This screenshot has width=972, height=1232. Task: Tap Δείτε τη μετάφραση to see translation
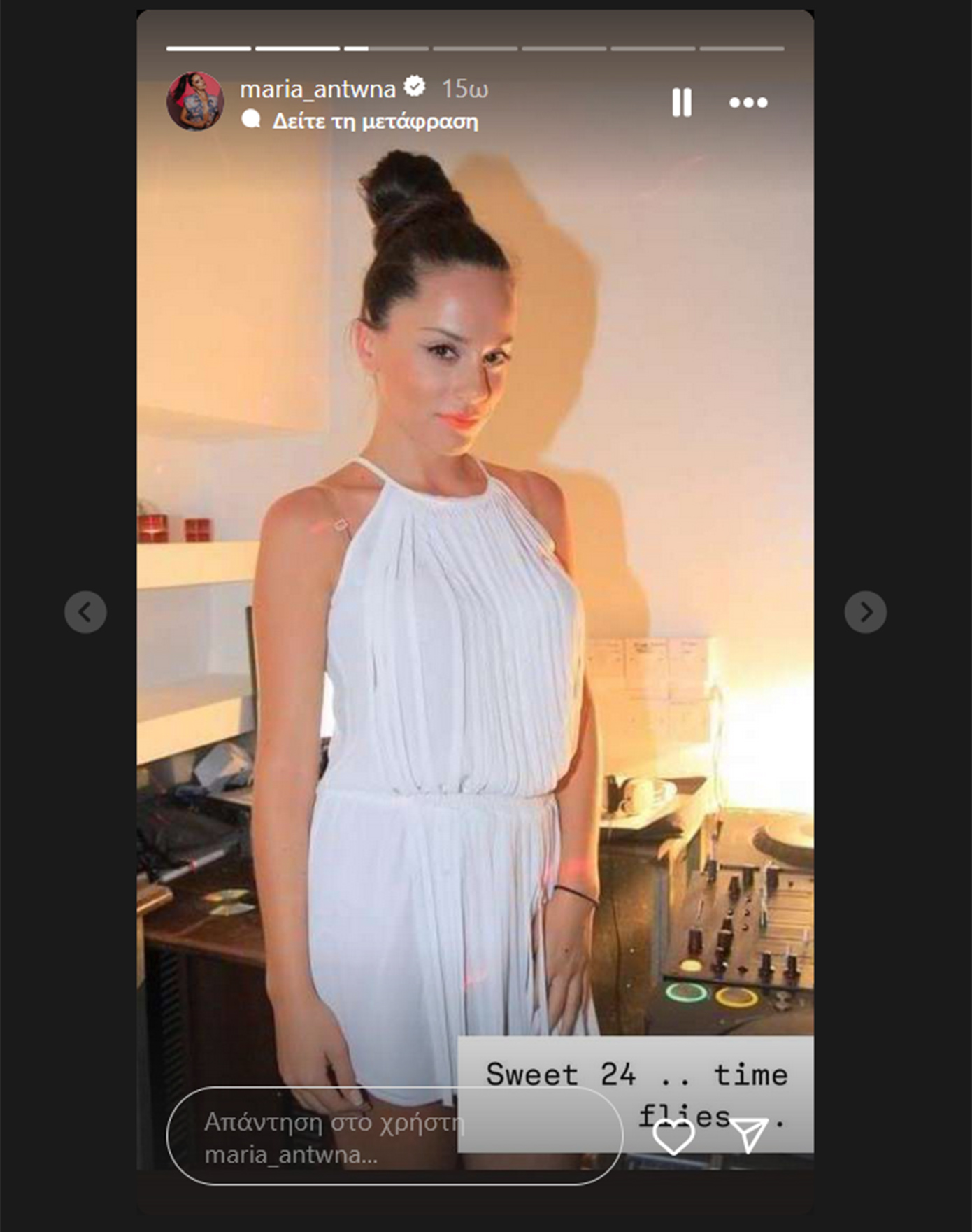click(375, 121)
